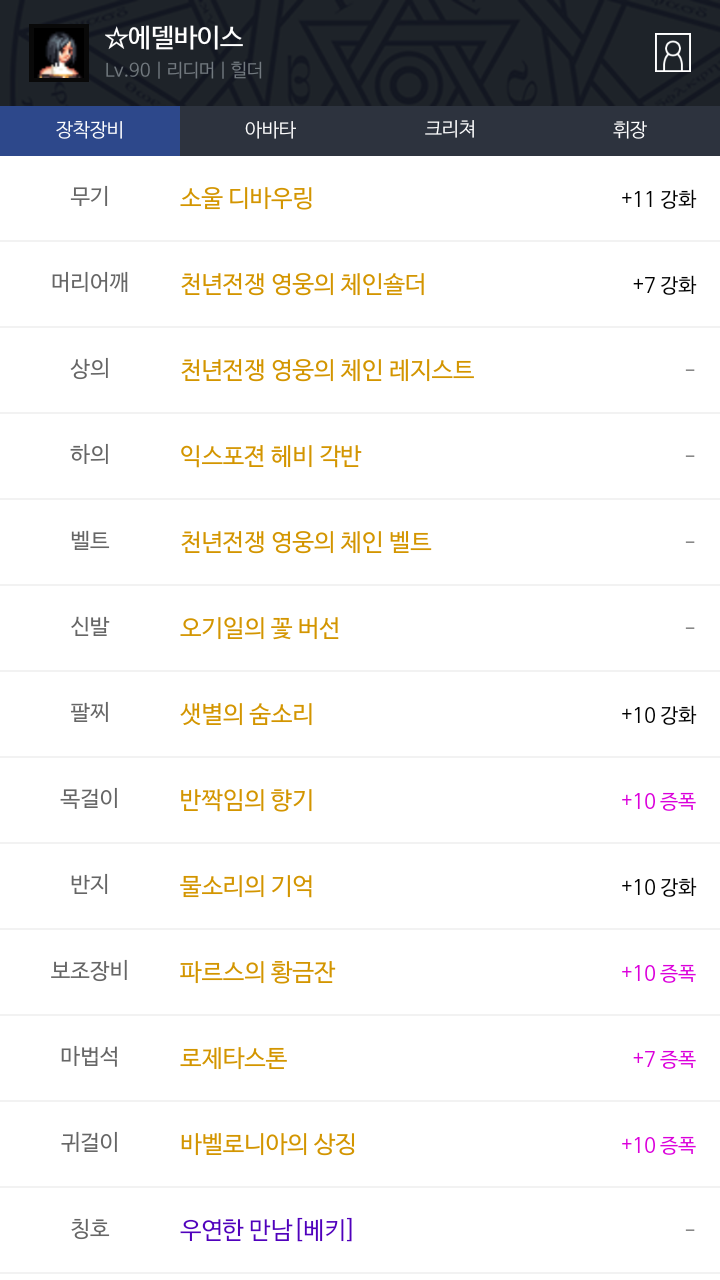Open 천년전쟁 영웅의 체인 레지스트 item

pos(327,370)
